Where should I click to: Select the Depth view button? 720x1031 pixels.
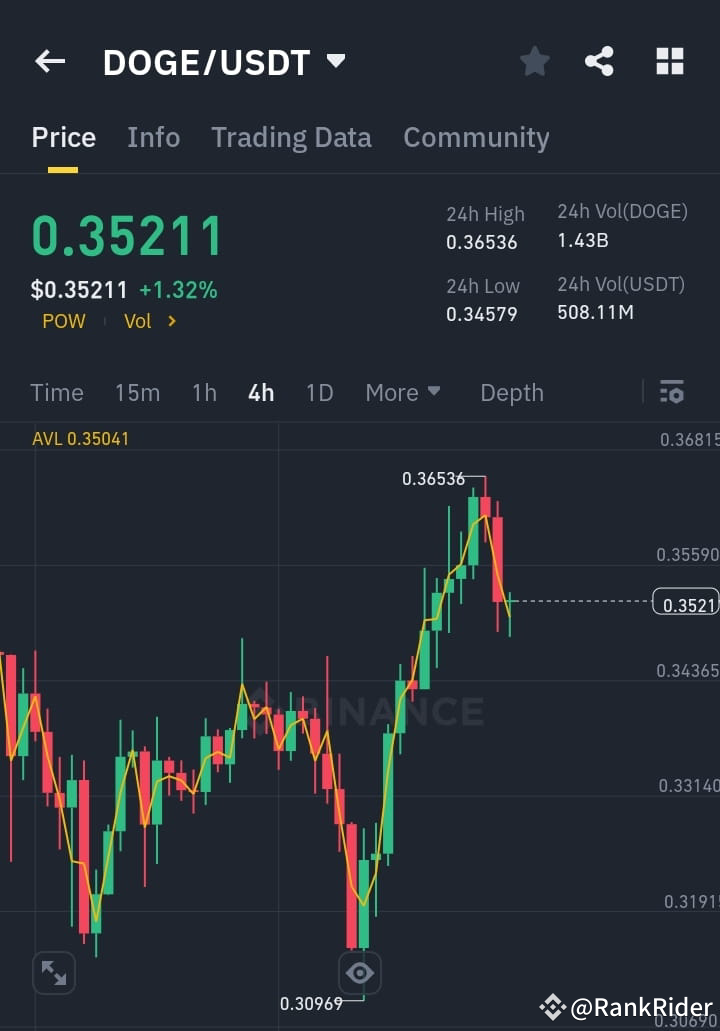(511, 392)
